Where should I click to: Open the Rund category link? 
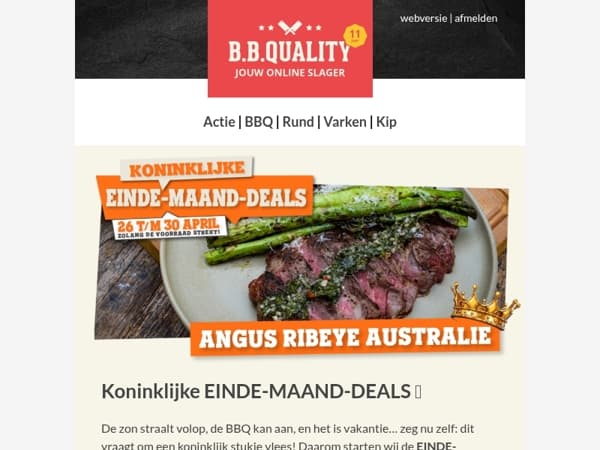[298, 122]
